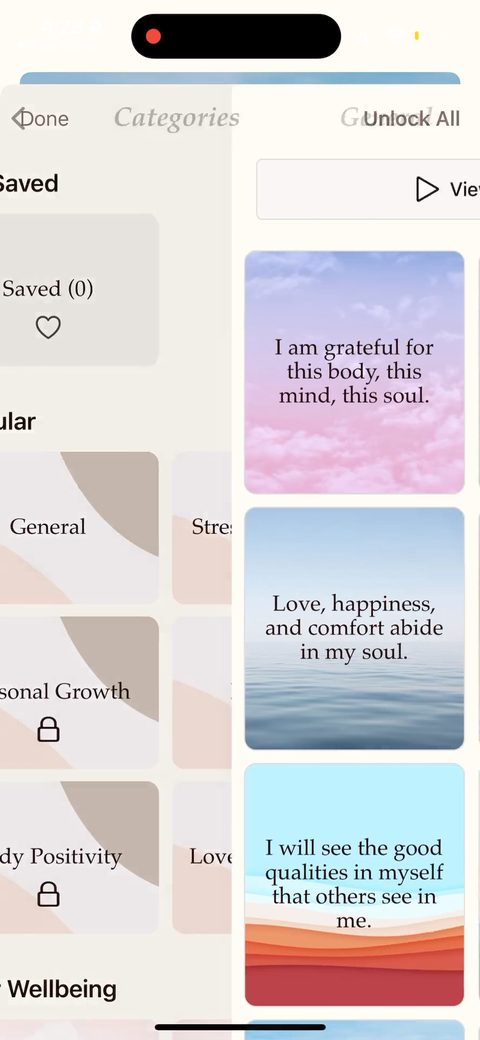Open the "Love, happiness, and comfort" card

[x=354, y=628]
